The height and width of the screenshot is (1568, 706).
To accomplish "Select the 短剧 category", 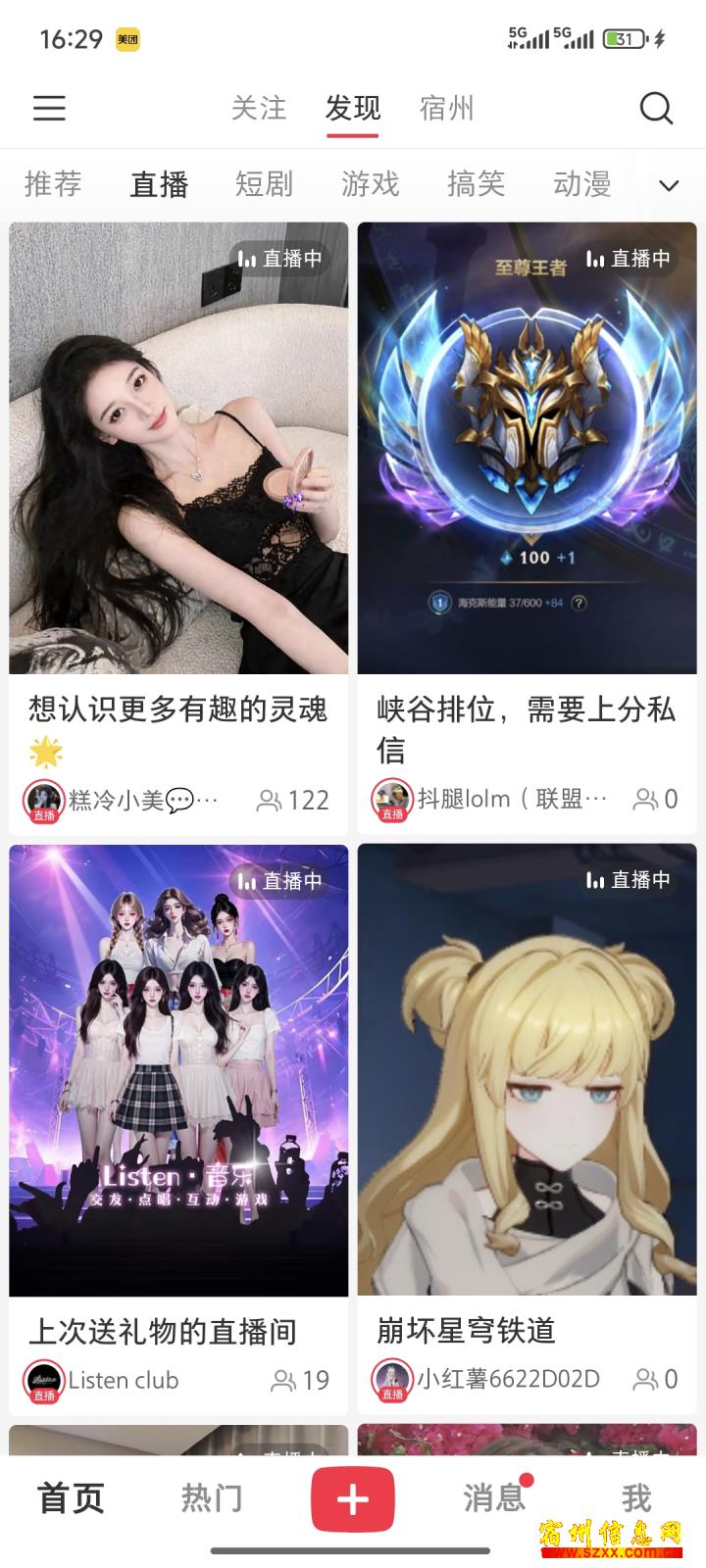I will pyautogui.click(x=265, y=184).
